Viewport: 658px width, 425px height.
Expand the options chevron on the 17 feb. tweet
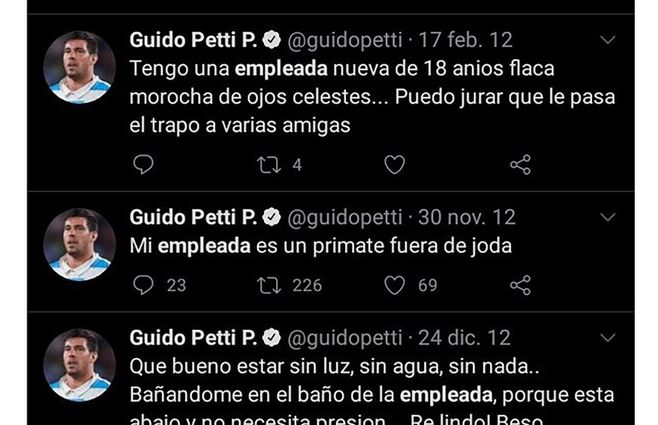[607, 40]
